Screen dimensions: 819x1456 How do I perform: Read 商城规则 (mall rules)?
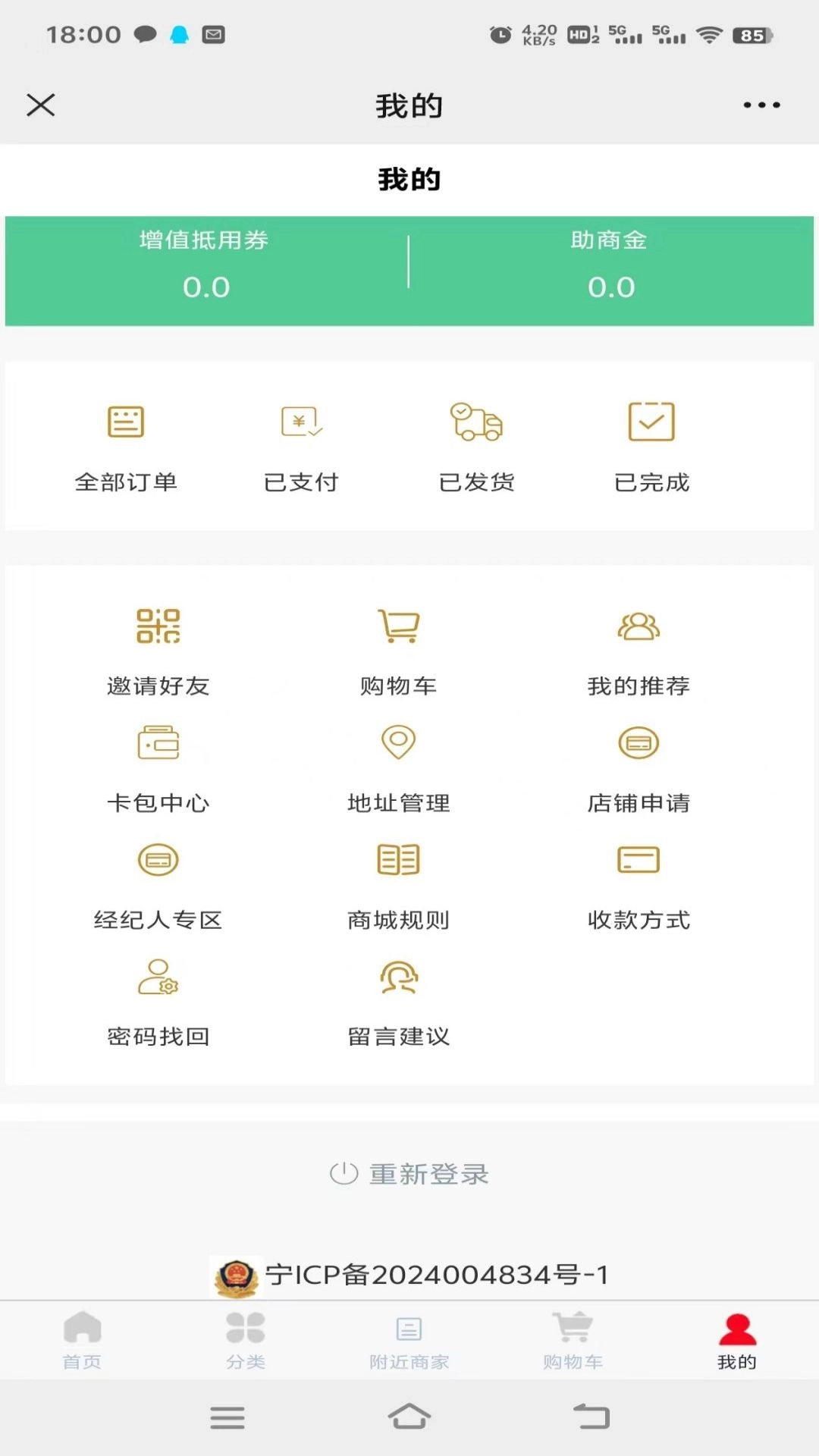(x=397, y=883)
